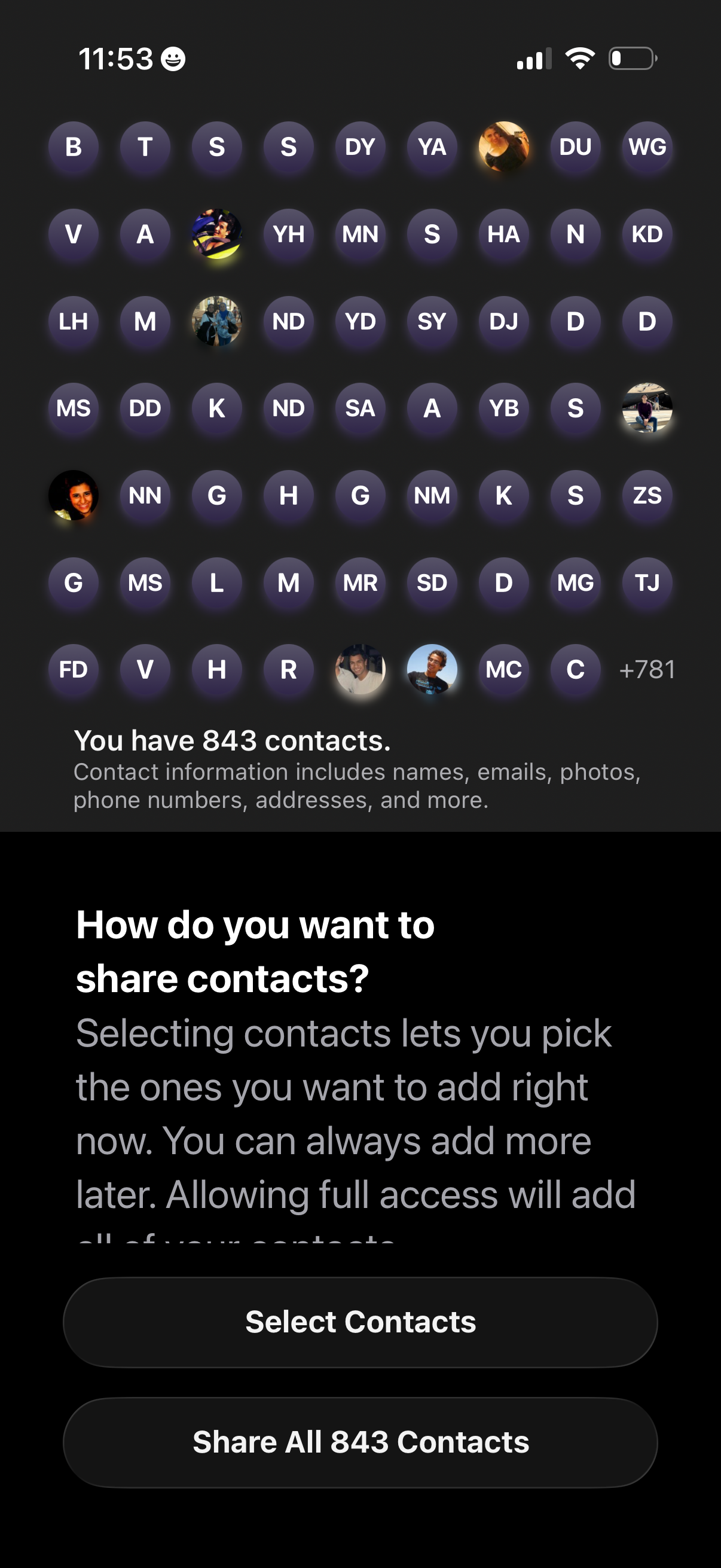This screenshot has height=1568, width=721.
Task: Select the YA contact avatar
Action: [x=433, y=146]
